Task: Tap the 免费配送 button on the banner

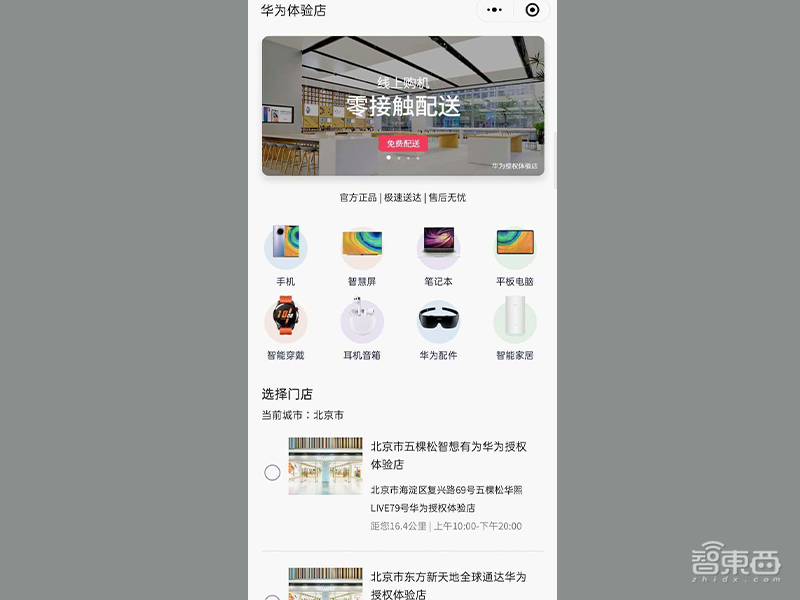Action: point(403,144)
